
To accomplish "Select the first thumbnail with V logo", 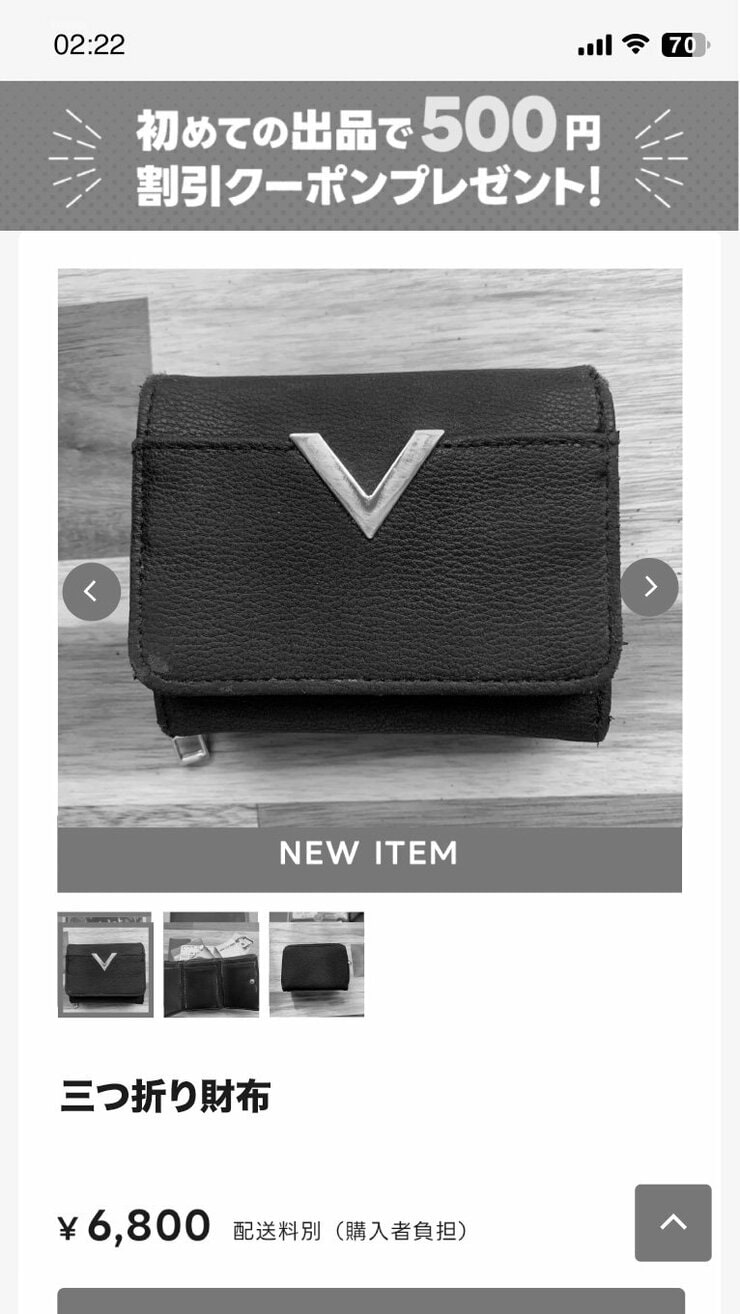I will (x=105, y=964).
